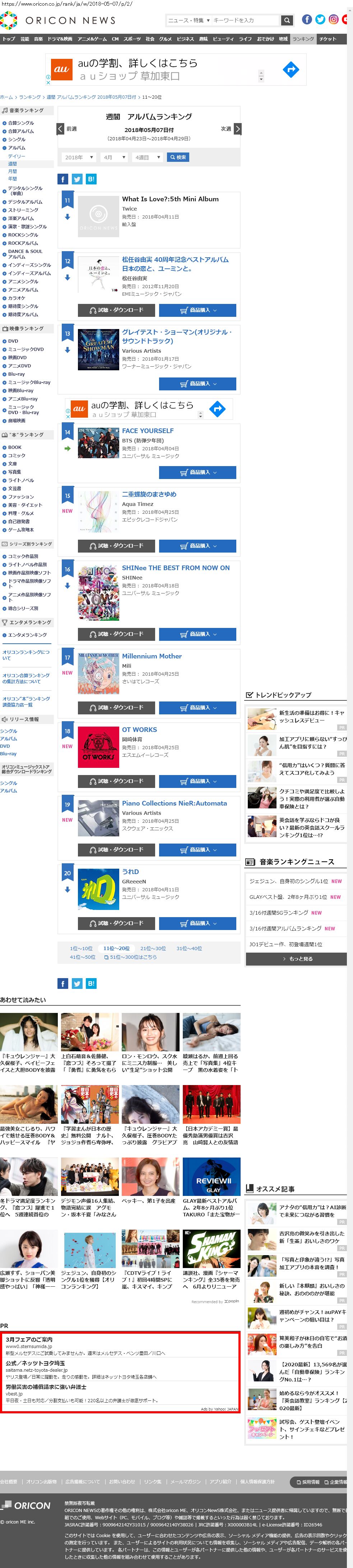Select the 21位〜30位 ranking page link
353x1568 pixels.
point(152,948)
